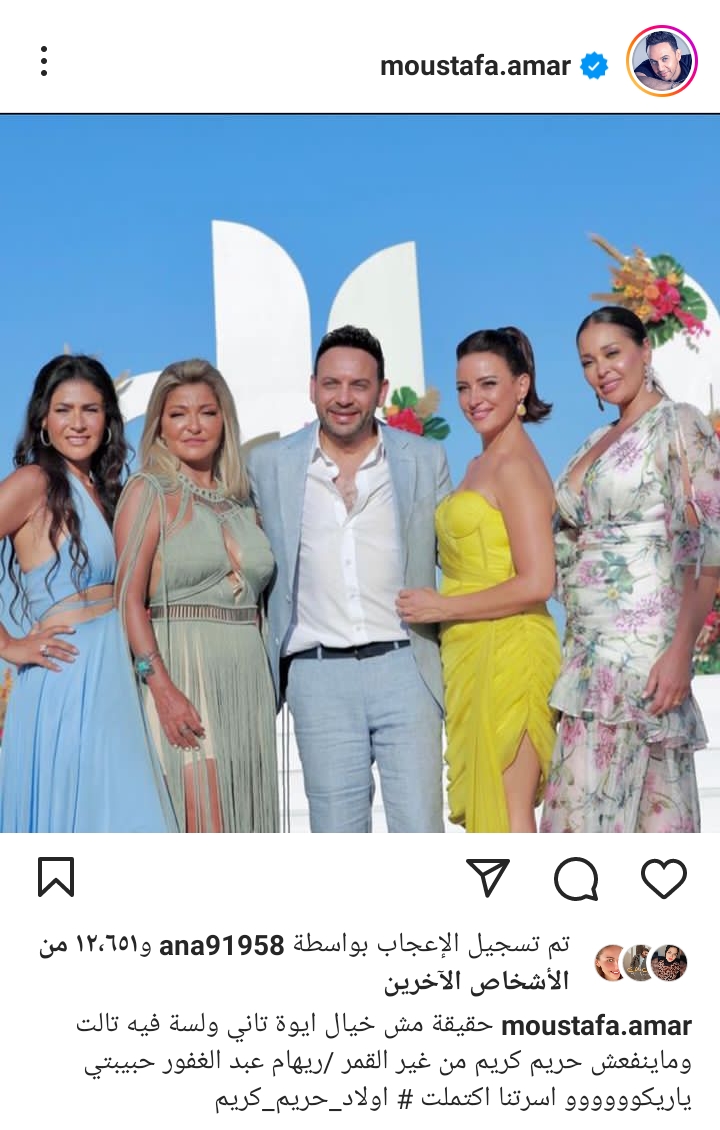The width and height of the screenshot is (720, 1130).
Task: Open moustafa.amar username in the caption
Action: (x=596, y=1026)
